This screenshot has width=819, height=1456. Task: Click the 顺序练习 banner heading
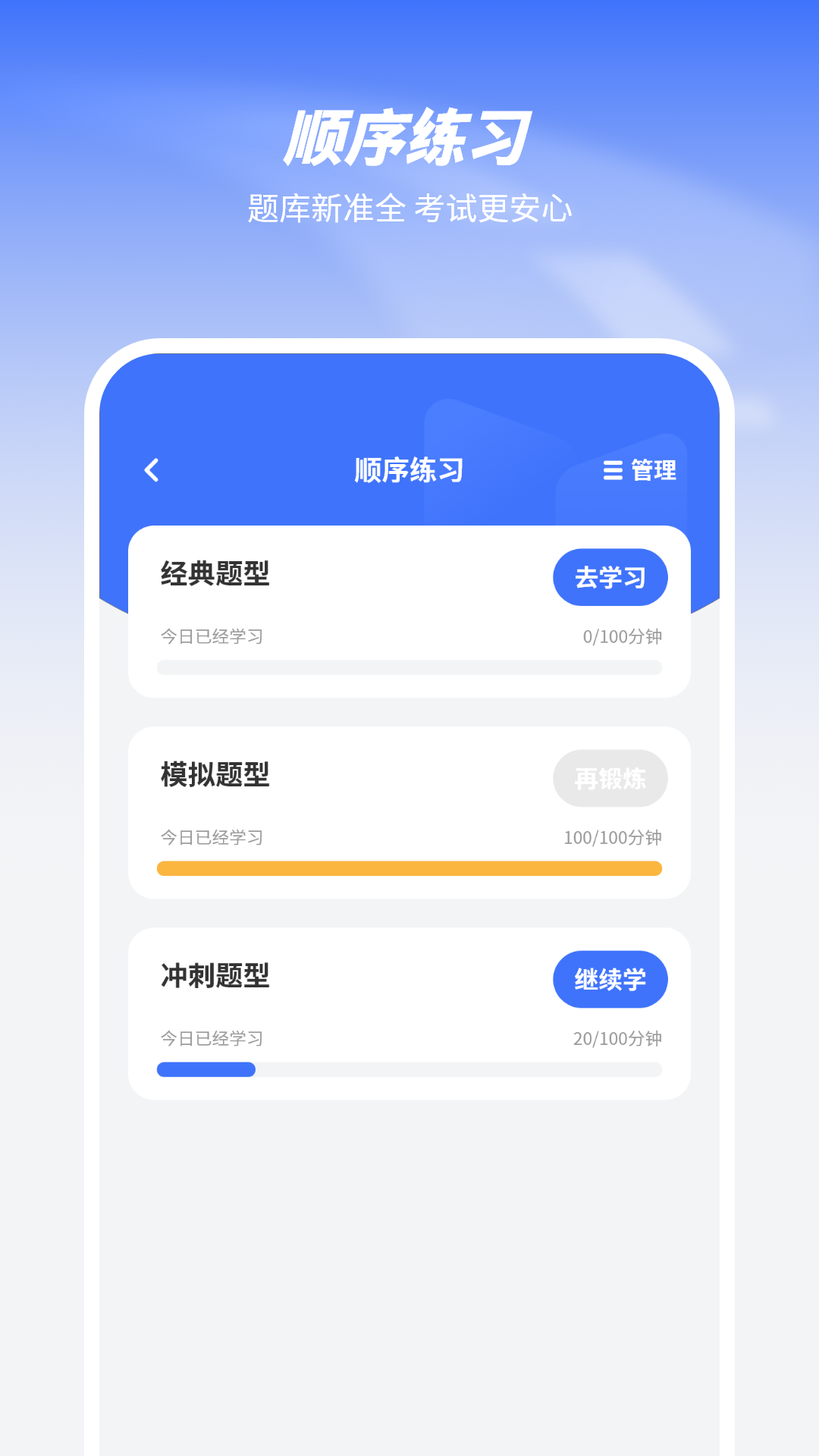point(409,135)
